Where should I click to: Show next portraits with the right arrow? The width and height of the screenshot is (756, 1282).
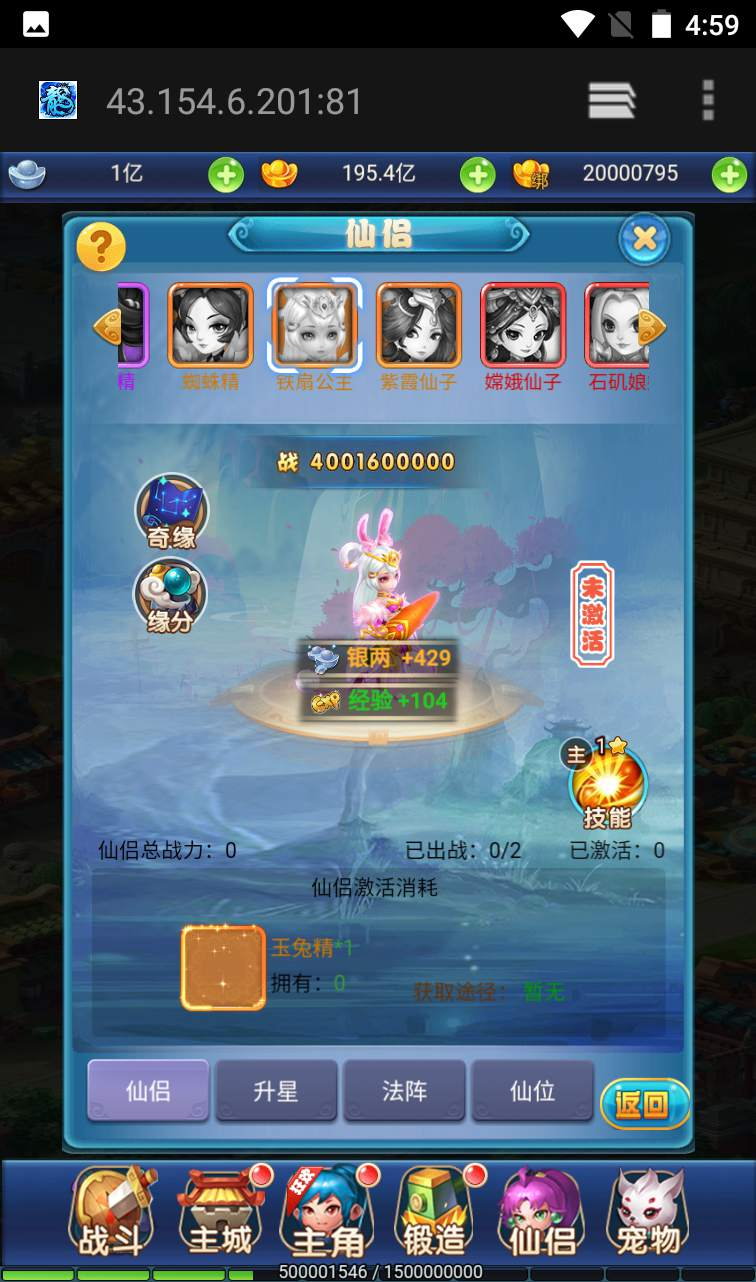[x=652, y=326]
